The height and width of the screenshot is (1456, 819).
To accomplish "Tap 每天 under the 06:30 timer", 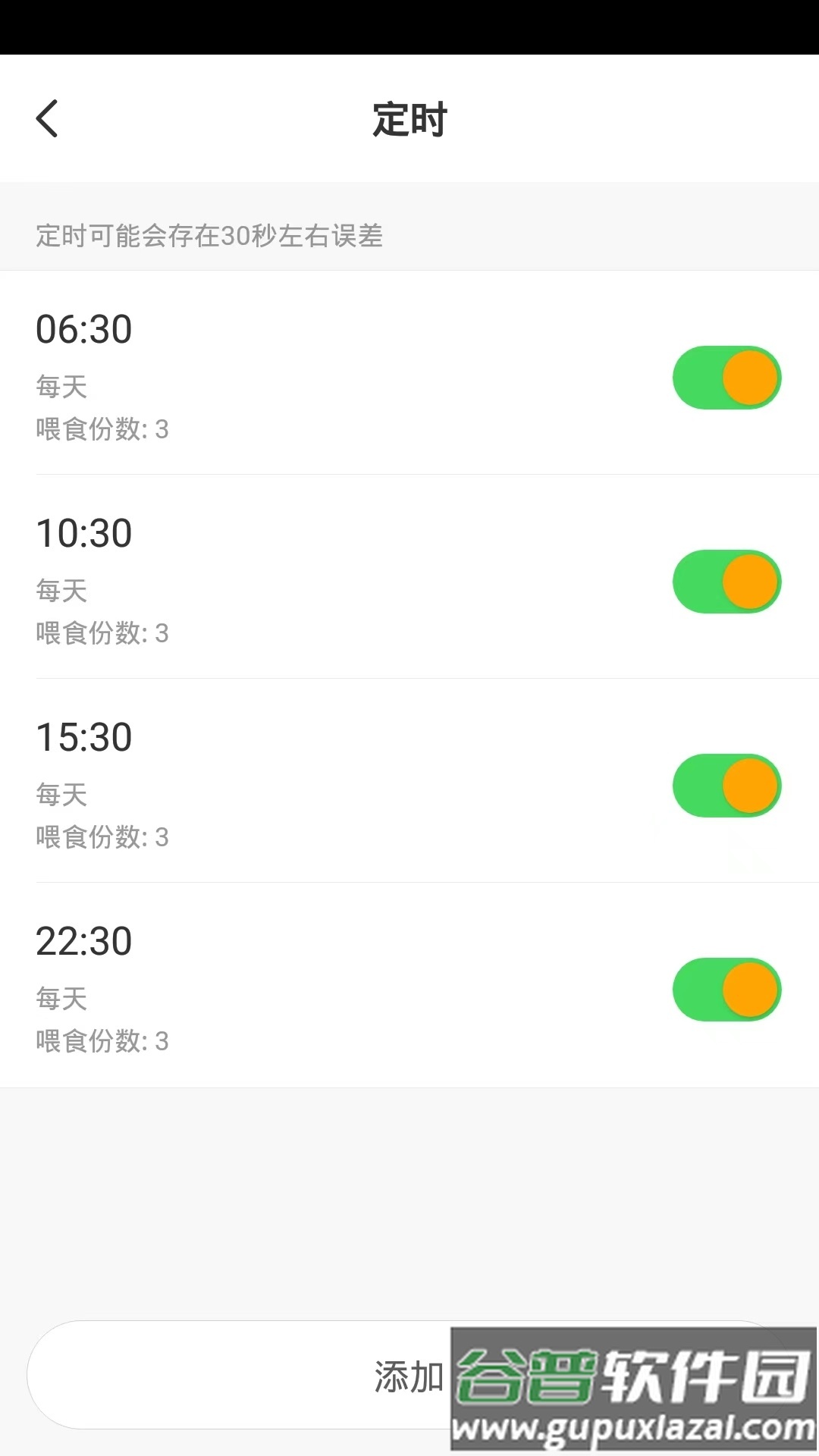I will pos(61,388).
